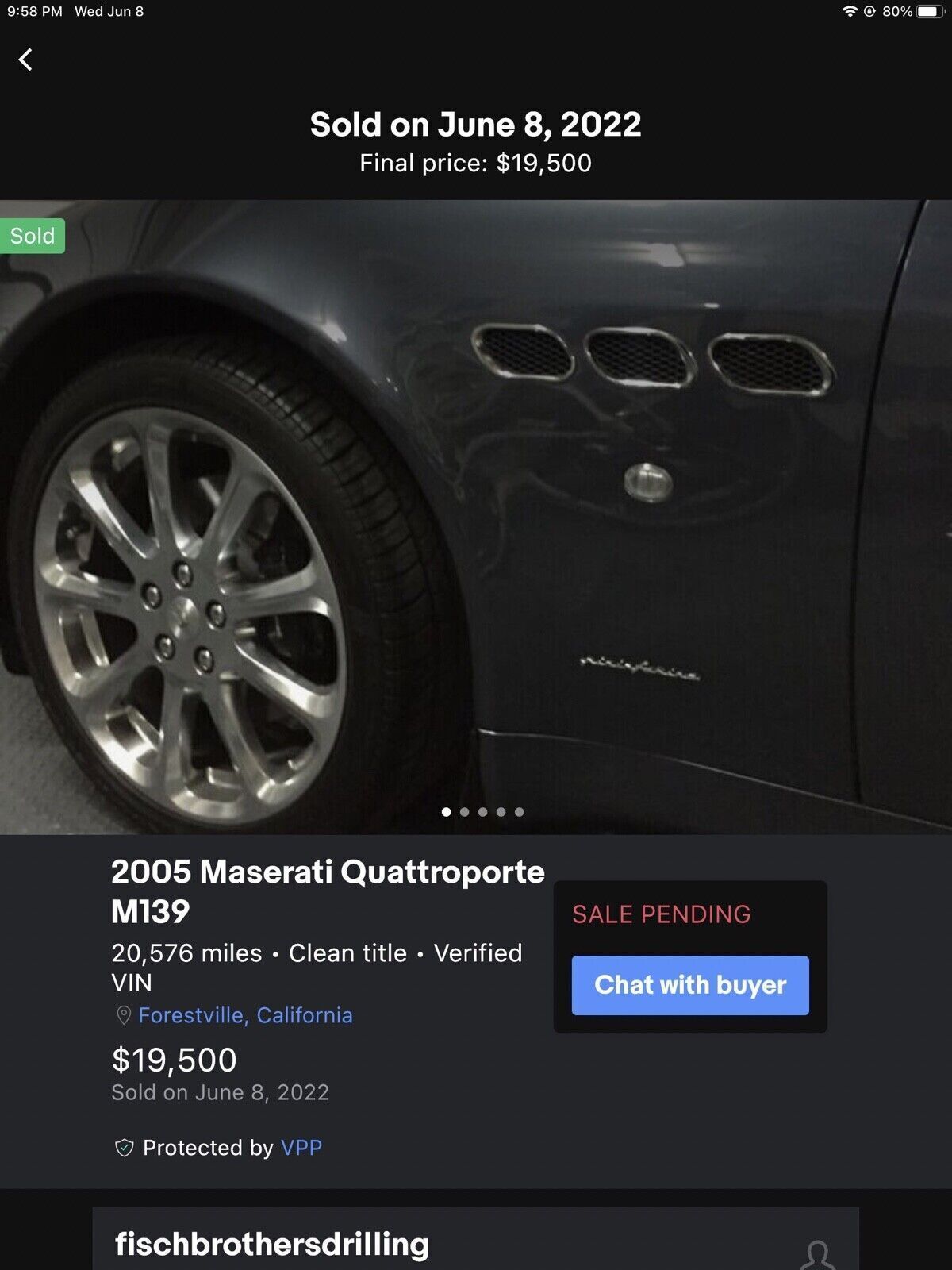Open the Maserati listing photo

pos(476,516)
